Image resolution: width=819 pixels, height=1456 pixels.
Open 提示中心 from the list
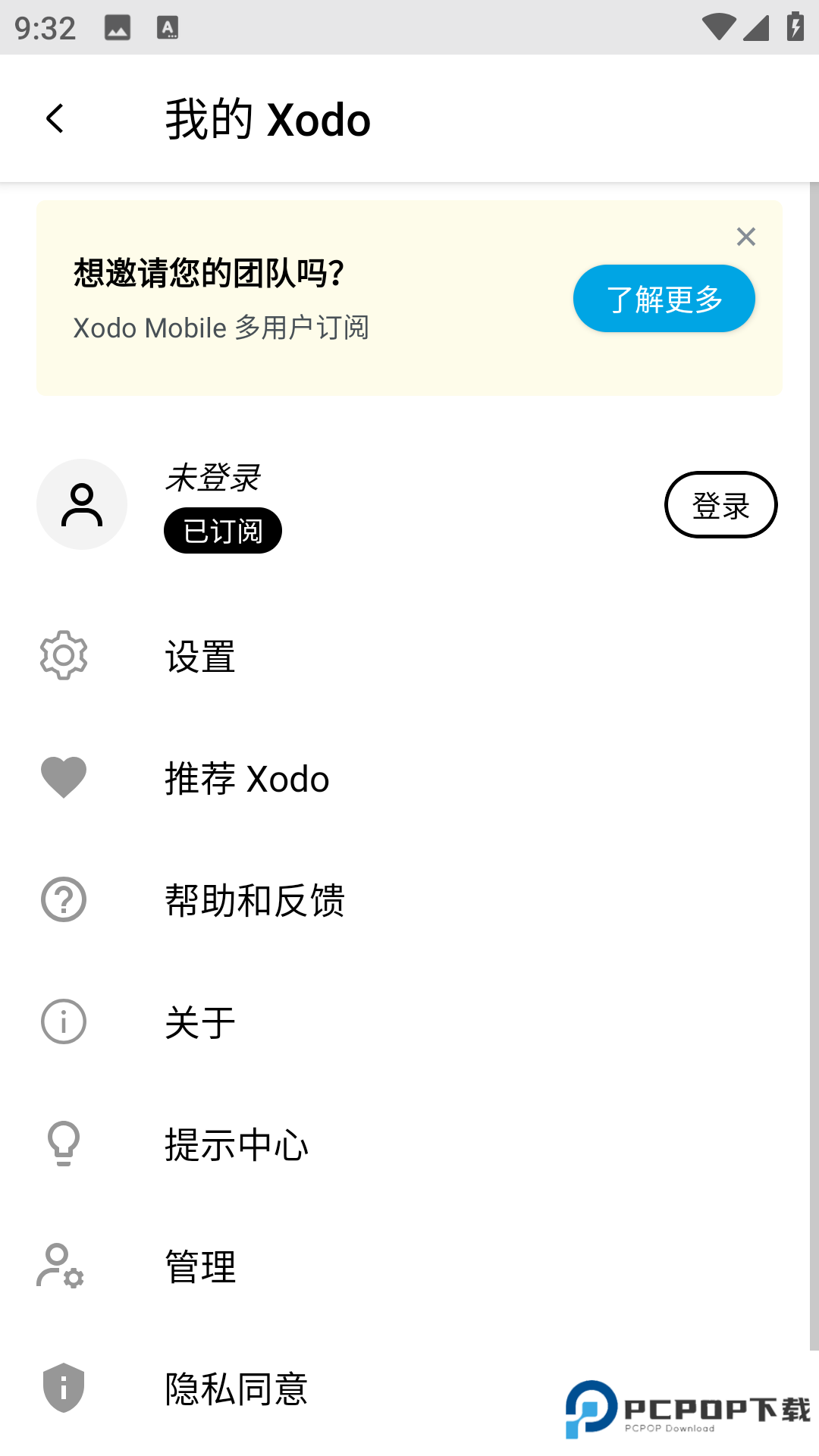point(236,1144)
